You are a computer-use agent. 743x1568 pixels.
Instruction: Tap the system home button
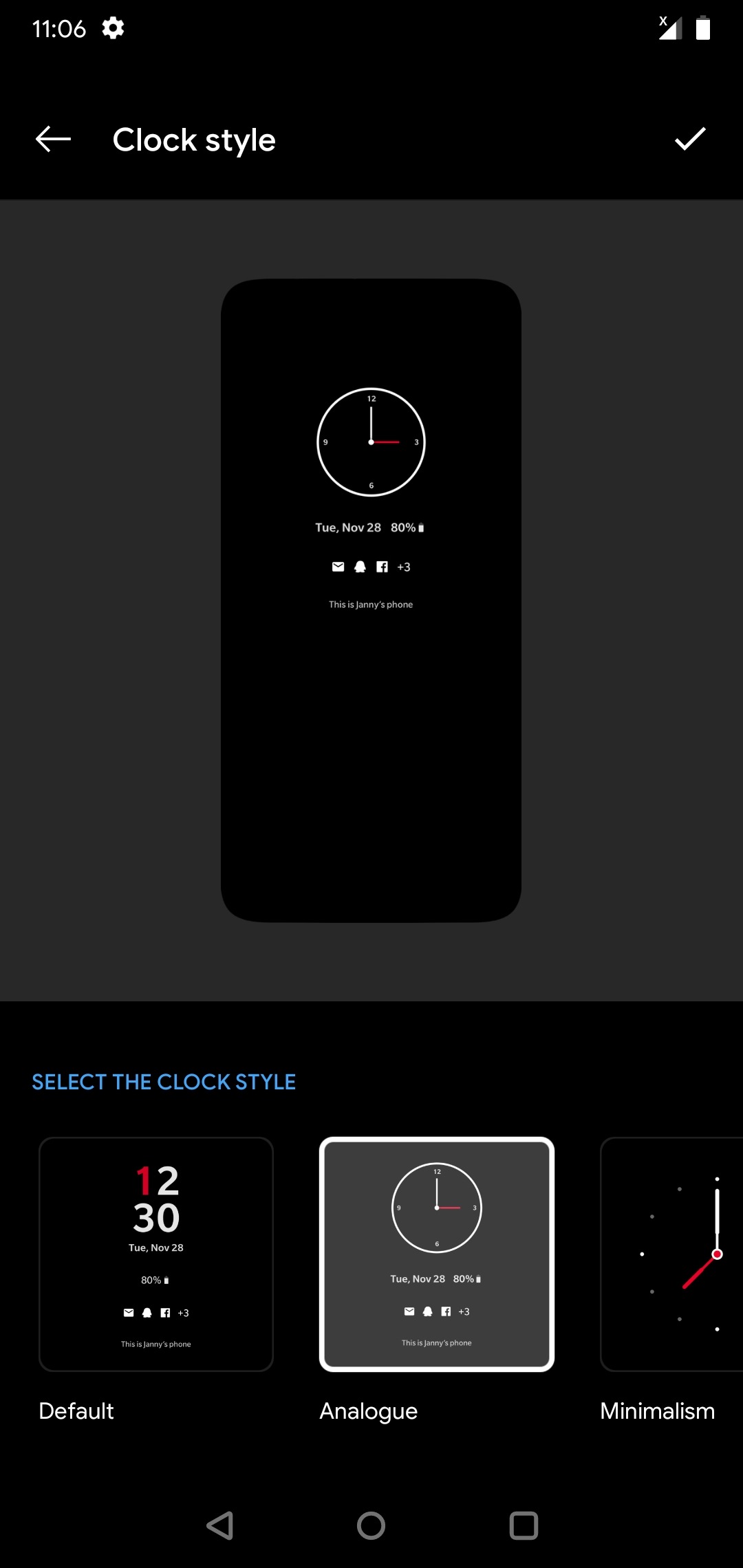coord(371,1525)
